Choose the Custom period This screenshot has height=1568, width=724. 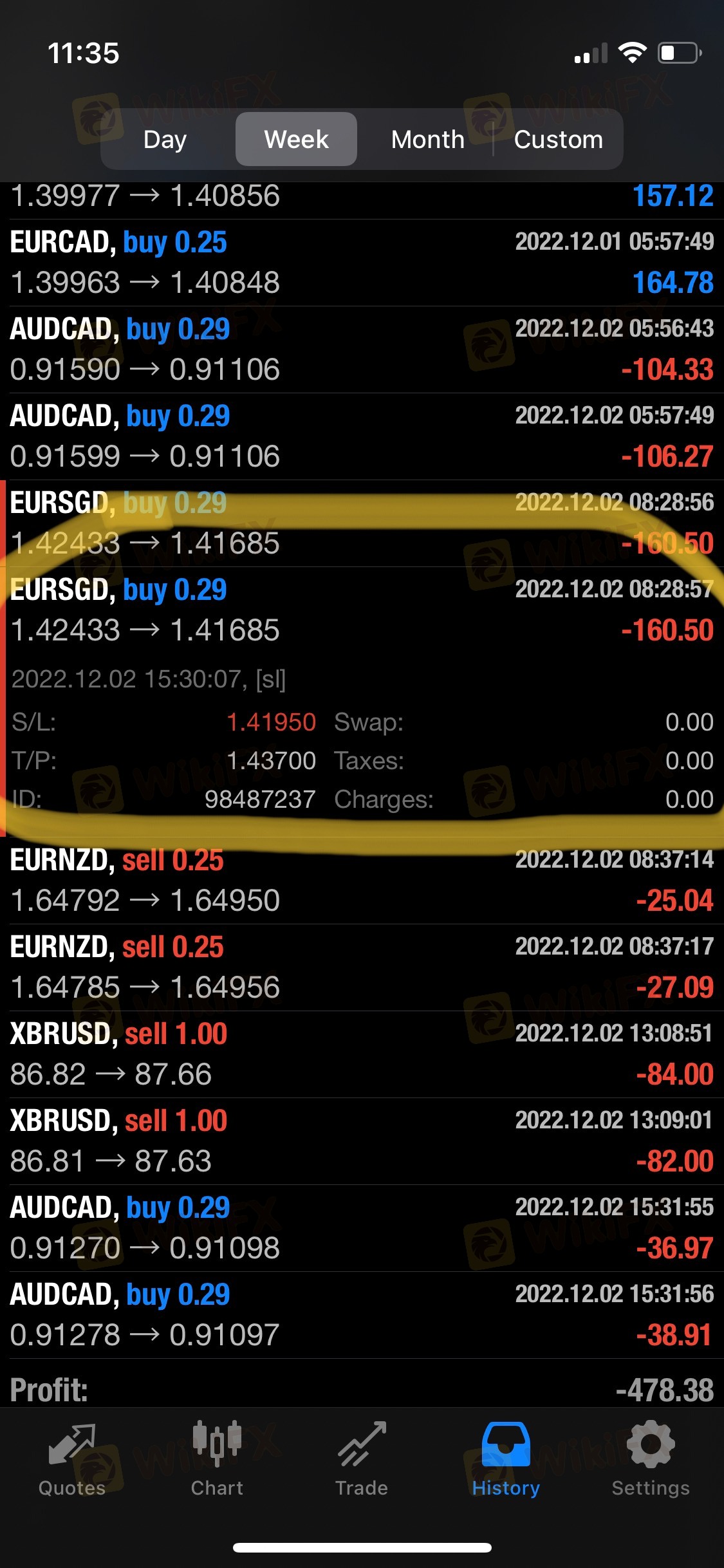tap(558, 139)
